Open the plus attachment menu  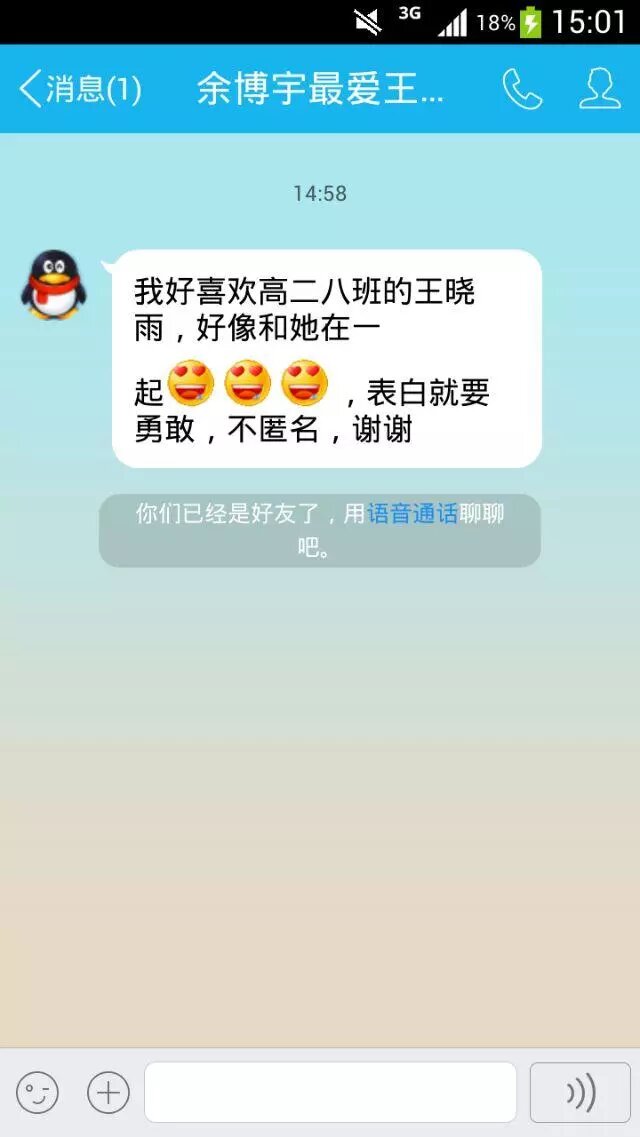(x=108, y=1092)
